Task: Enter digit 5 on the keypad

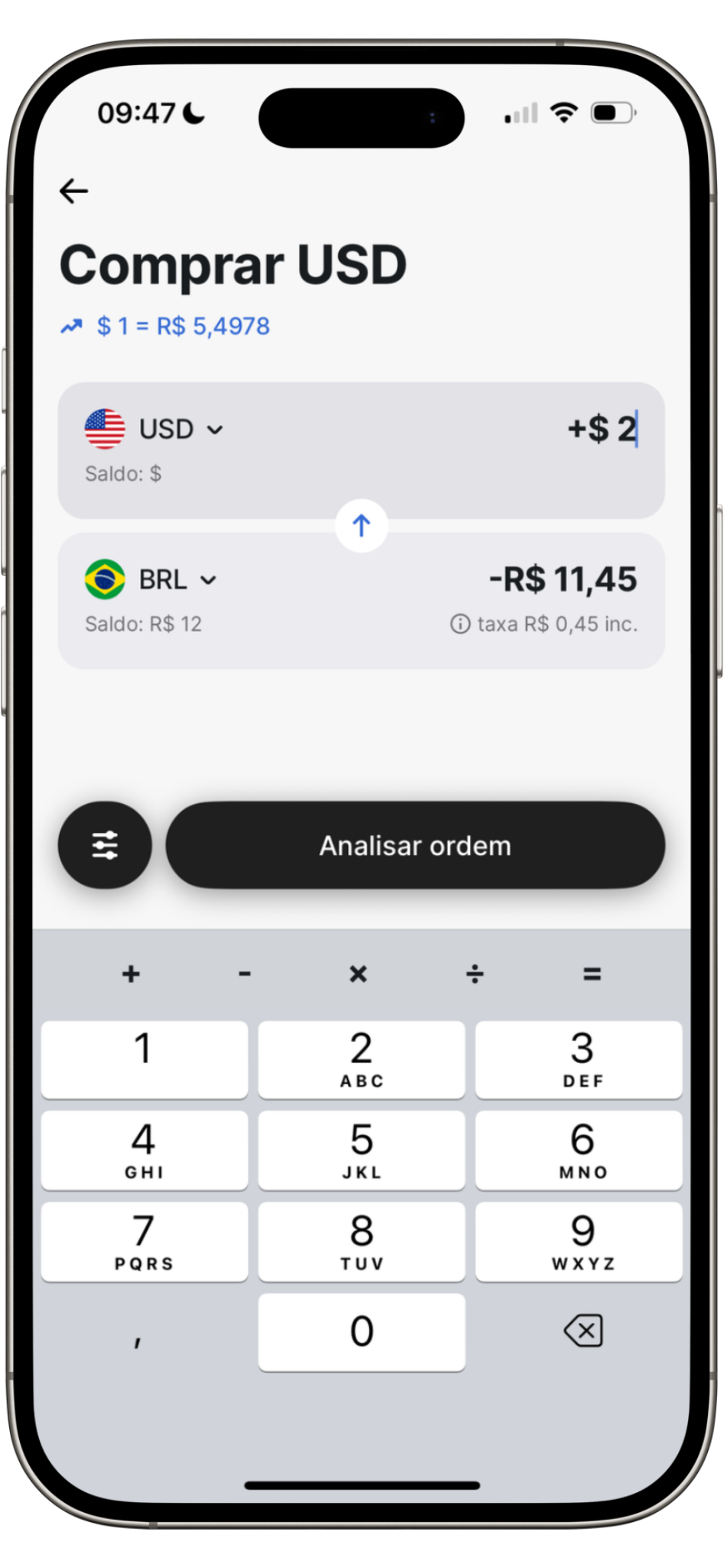Action: (361, 1150)
